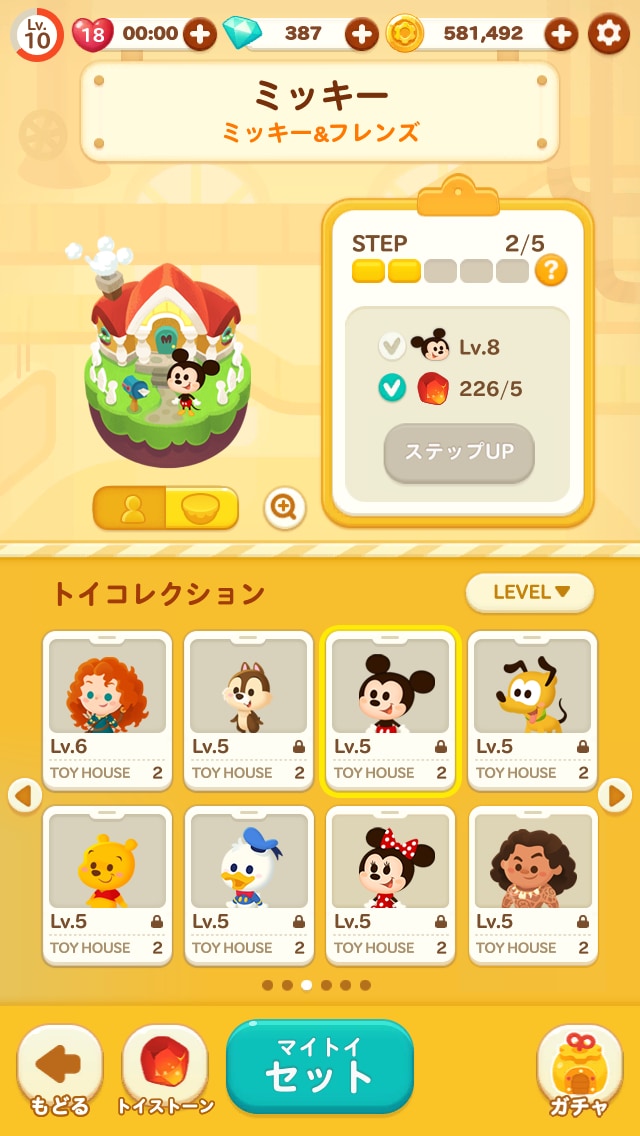This screenshot has width=640, height=1136.
Task: Zoom in with the magnifier icon
Action: [x=285, y=508]
